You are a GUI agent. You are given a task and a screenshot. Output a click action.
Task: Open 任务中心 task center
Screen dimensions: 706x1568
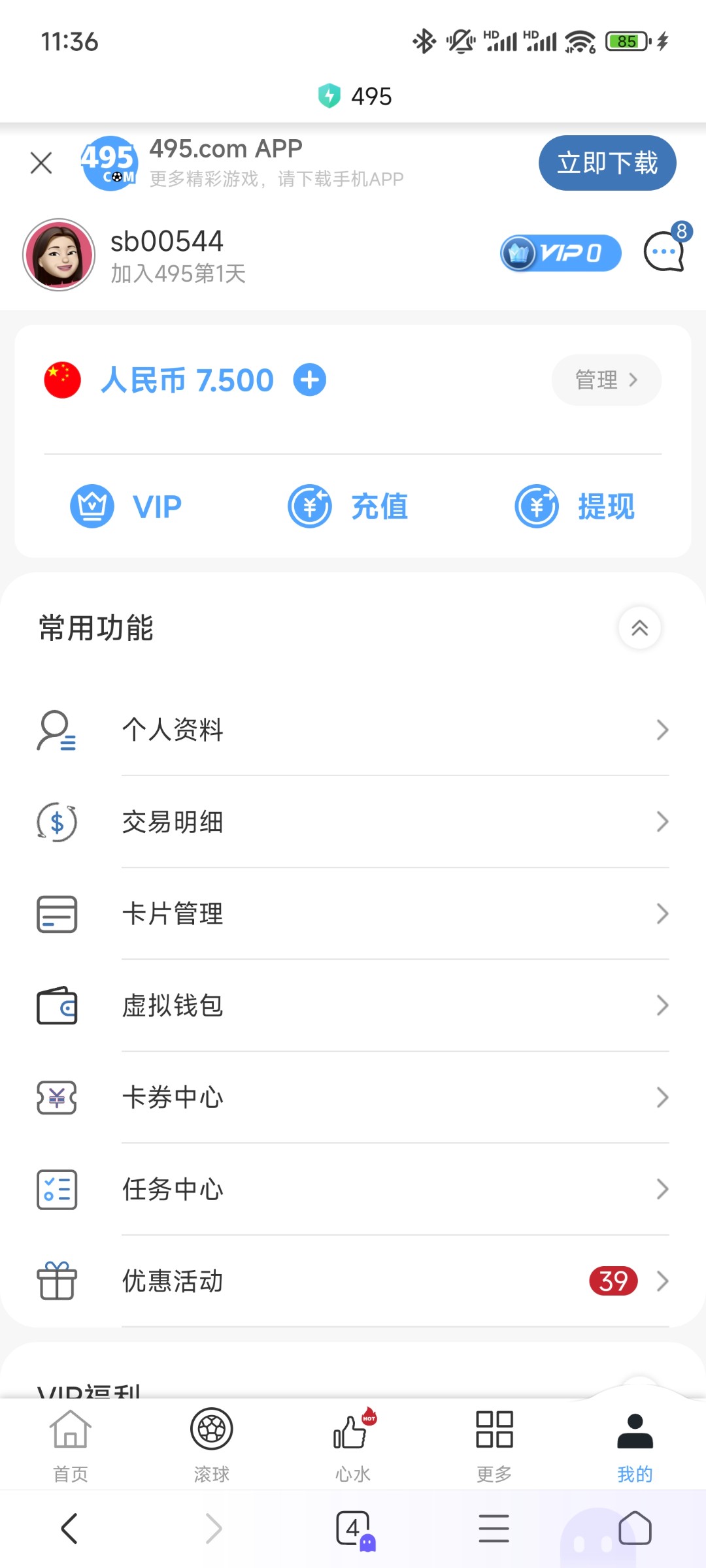(353, 1189)
